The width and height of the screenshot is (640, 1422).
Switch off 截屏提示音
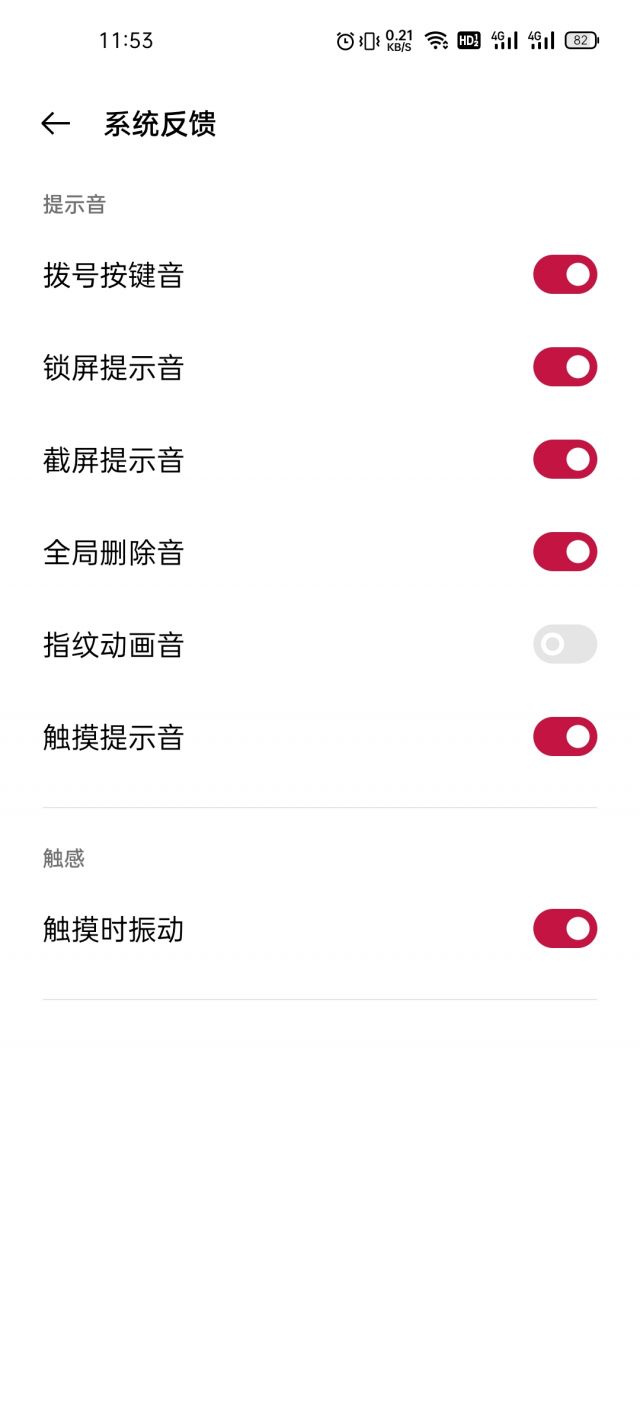[x=565, y=460]
